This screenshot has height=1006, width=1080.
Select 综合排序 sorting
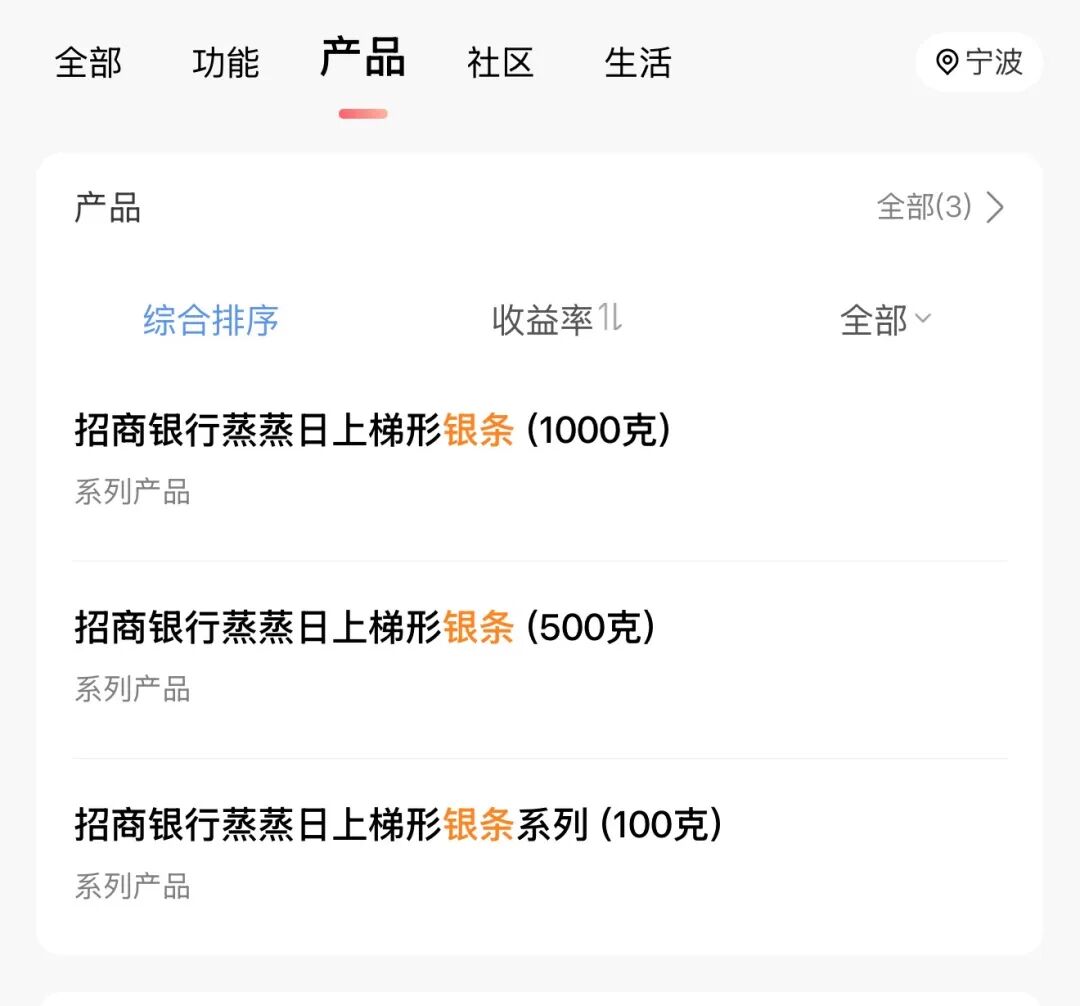(211, 321)
